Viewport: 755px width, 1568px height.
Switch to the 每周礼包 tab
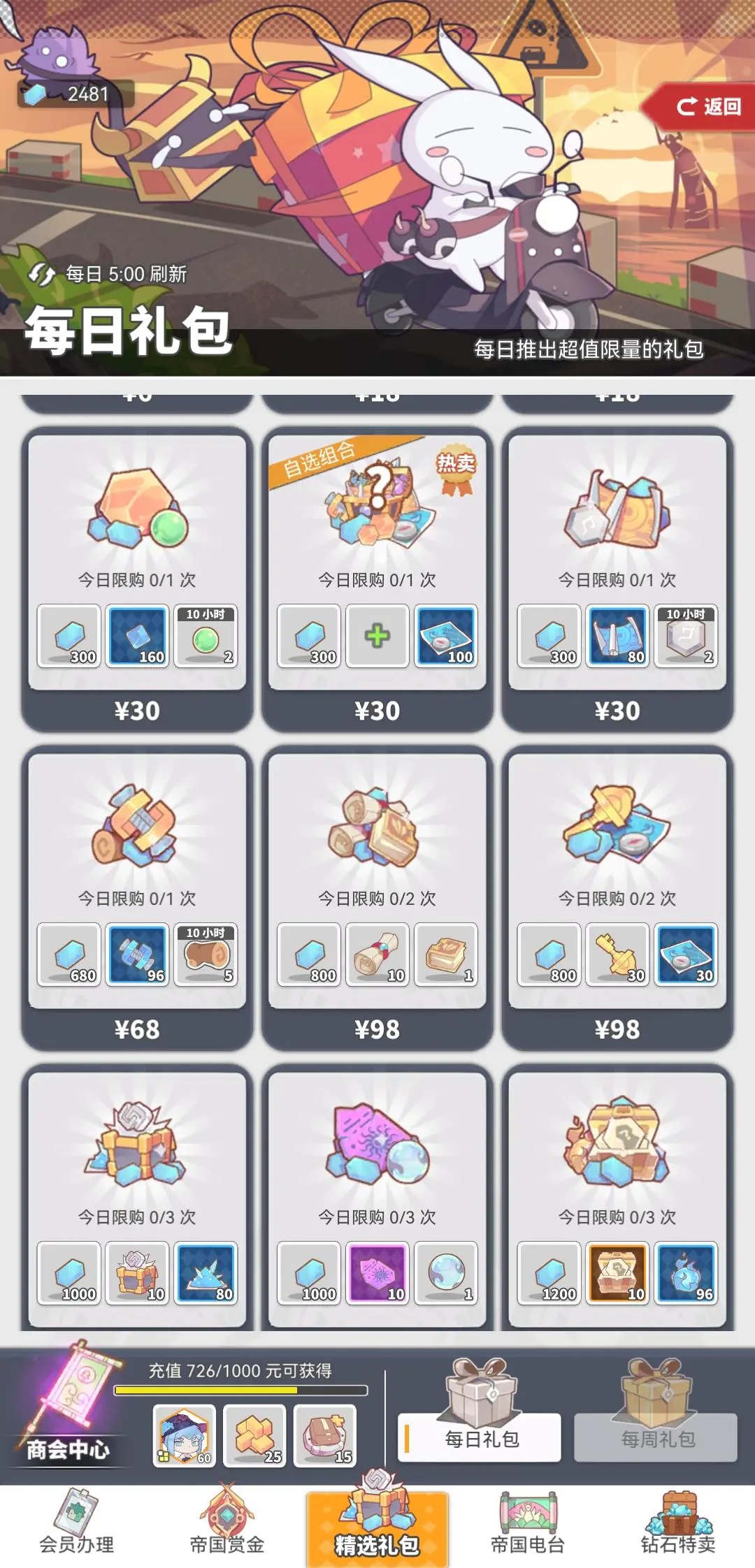coord(656,1439)
